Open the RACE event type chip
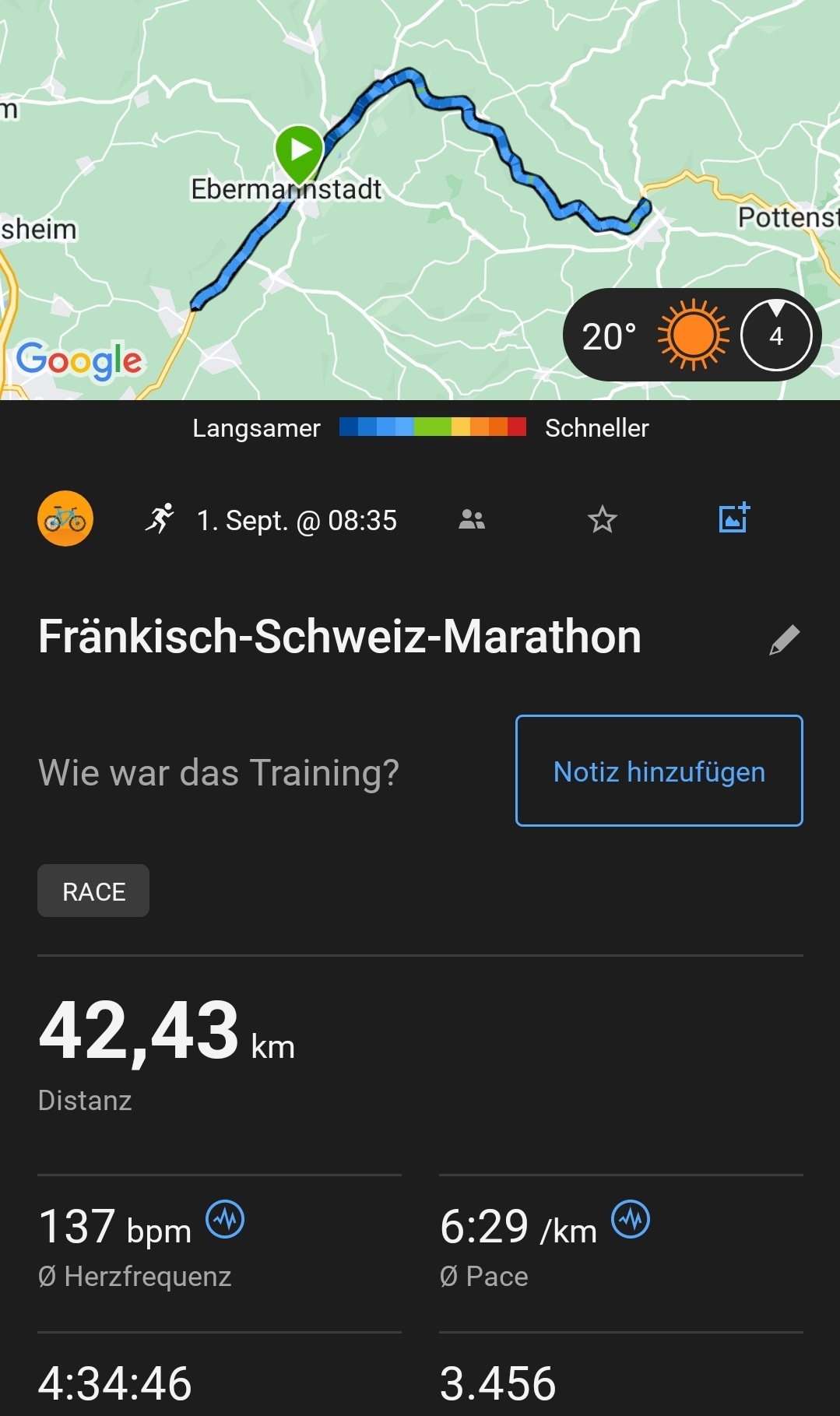840x1416 pixels. coord(93,891)
